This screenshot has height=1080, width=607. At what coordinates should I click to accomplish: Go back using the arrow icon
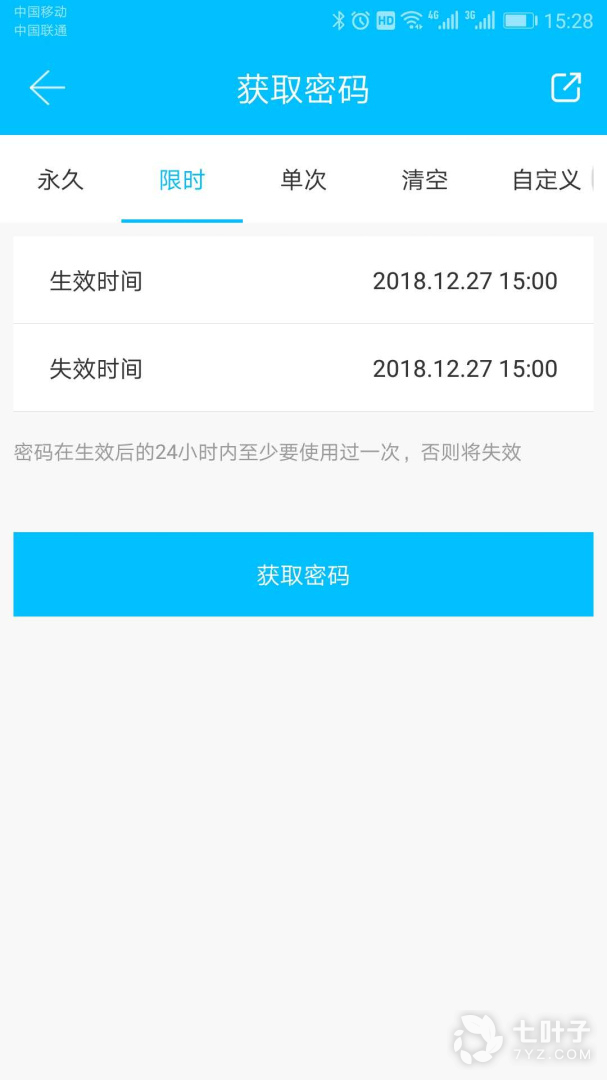[47, 88]
